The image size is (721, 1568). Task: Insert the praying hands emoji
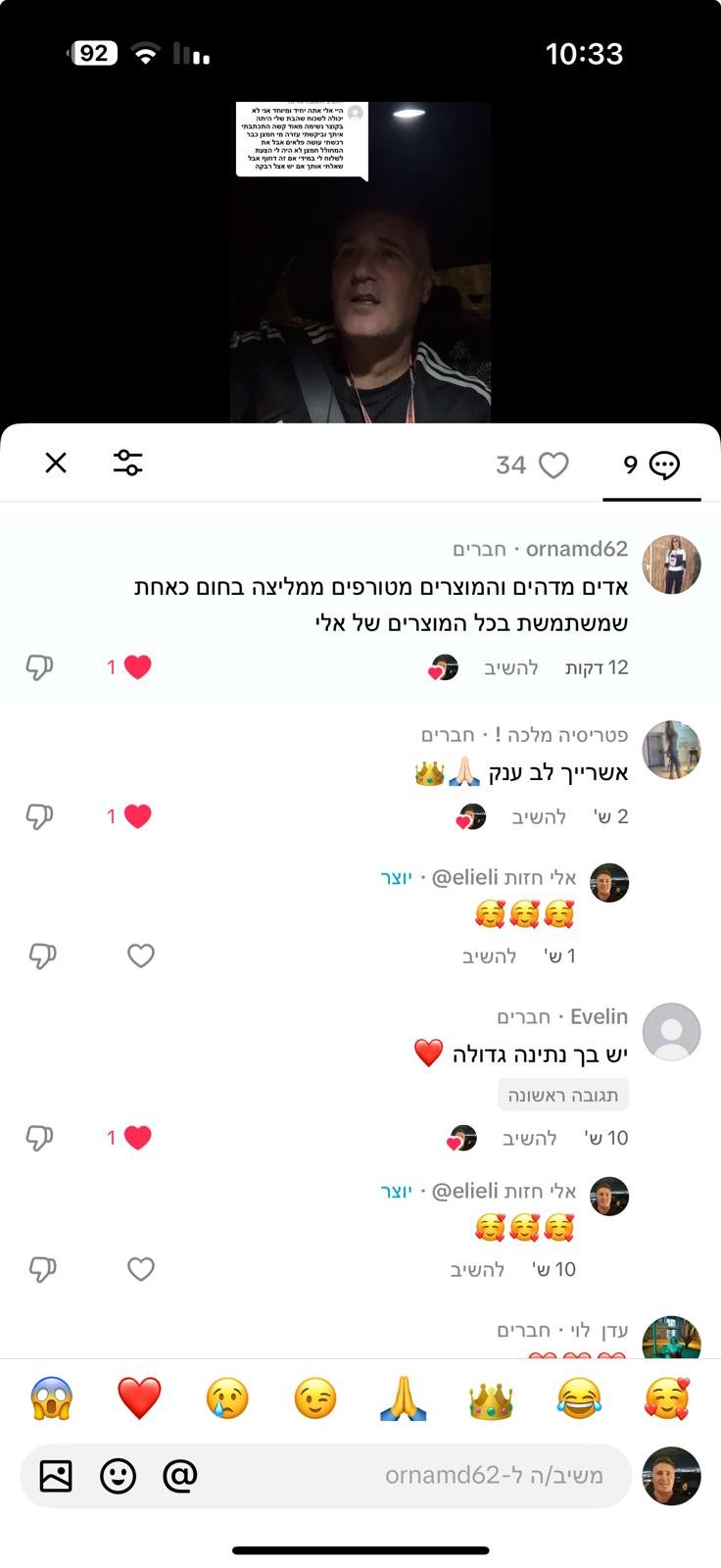(403, 1397)
